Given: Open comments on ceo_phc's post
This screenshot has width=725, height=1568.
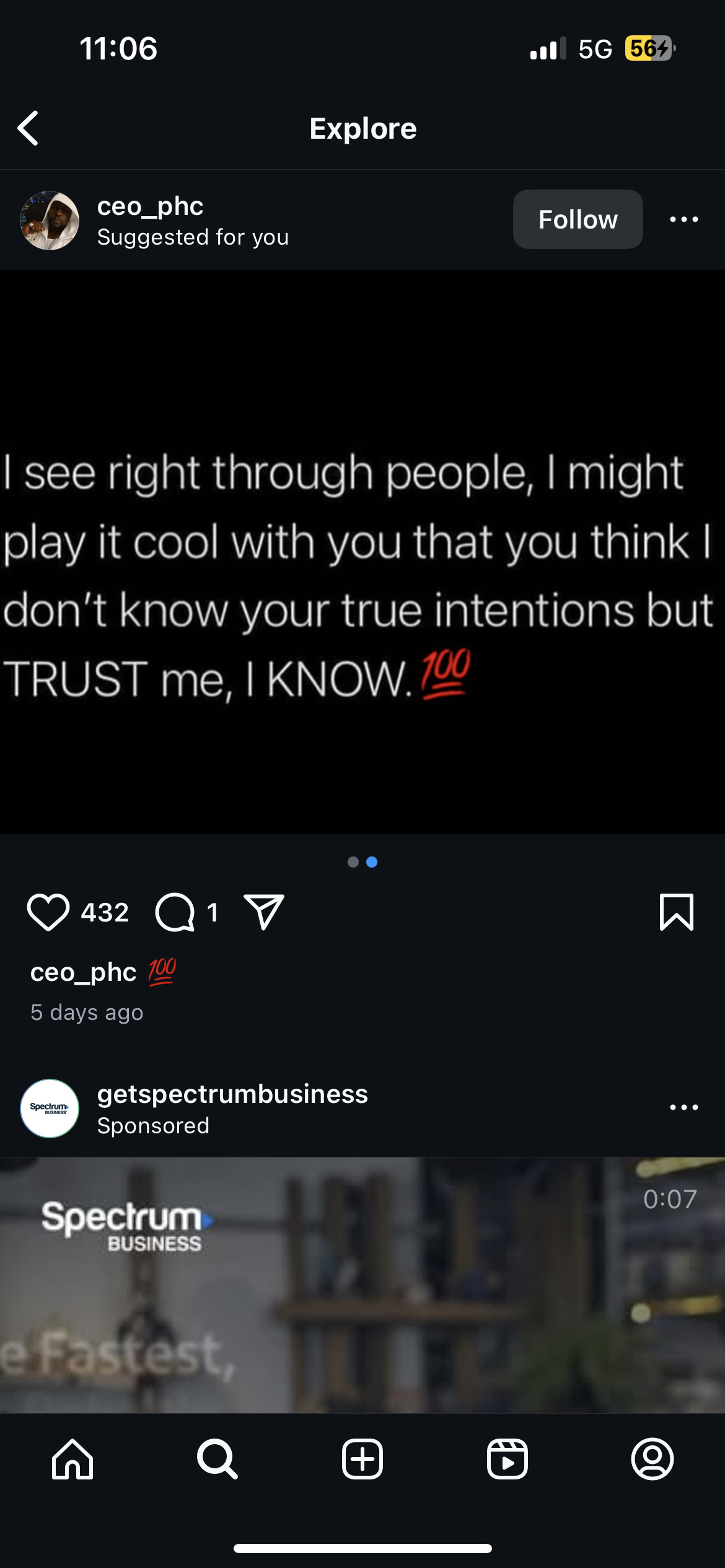Looking at the screenshot, I should click(x=175, y=912).
